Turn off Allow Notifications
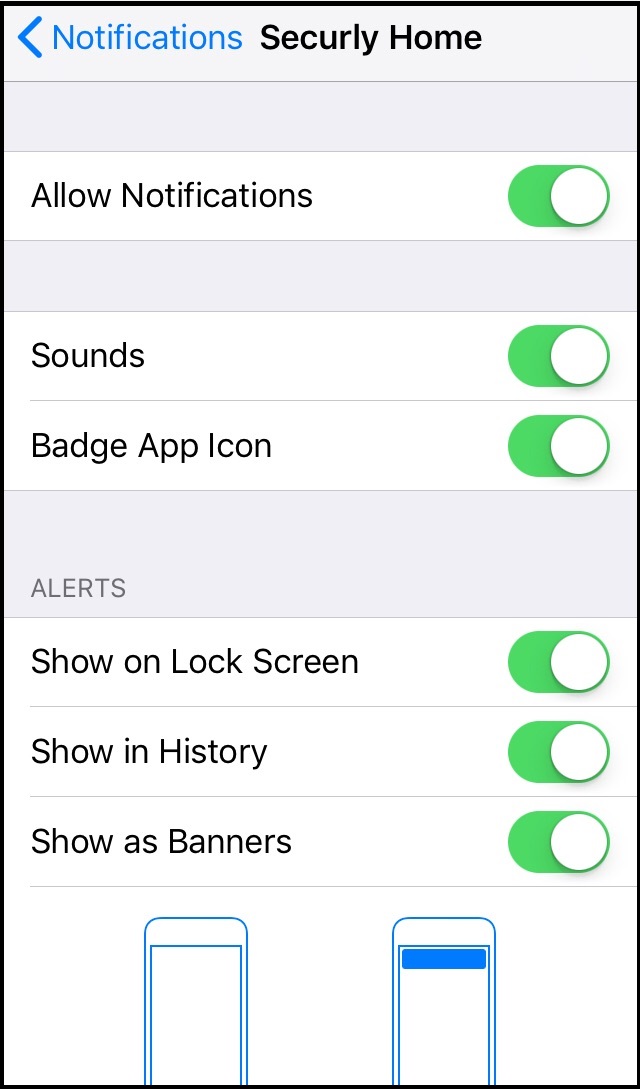 (x=559, y=196)
